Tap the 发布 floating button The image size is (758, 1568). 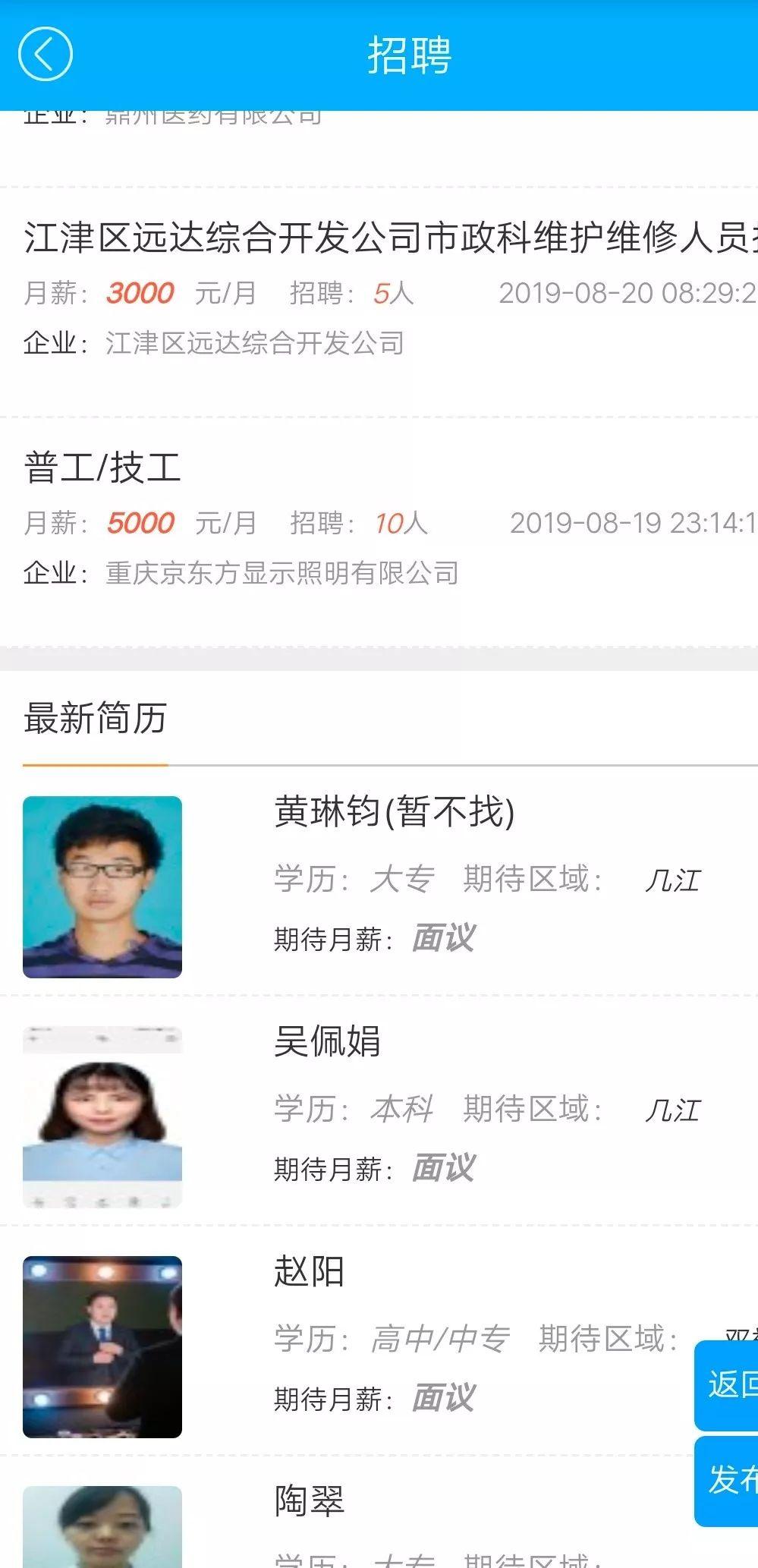(727, 1481)
